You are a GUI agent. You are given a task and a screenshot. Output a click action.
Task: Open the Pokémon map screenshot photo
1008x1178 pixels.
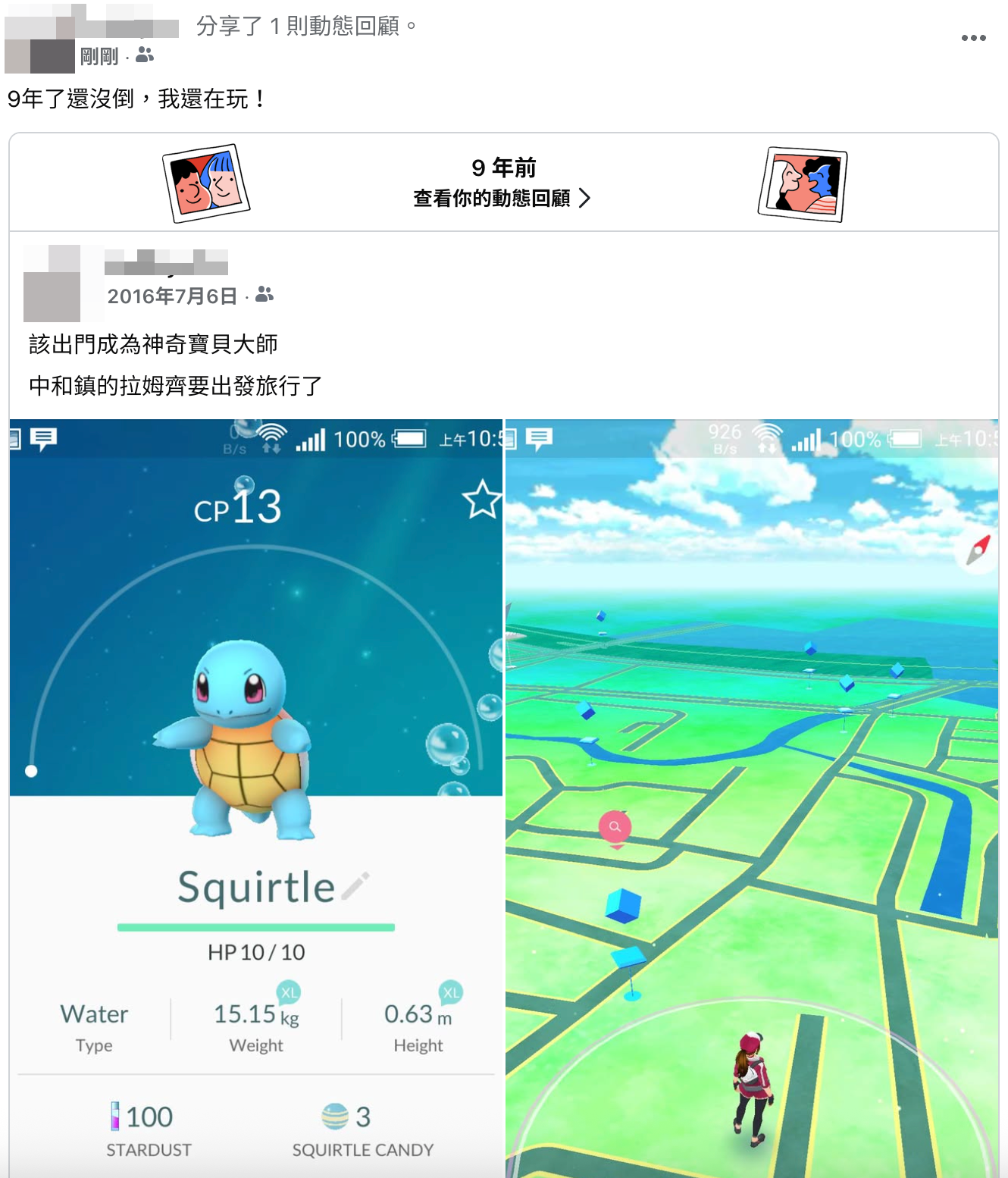[752, 797]
